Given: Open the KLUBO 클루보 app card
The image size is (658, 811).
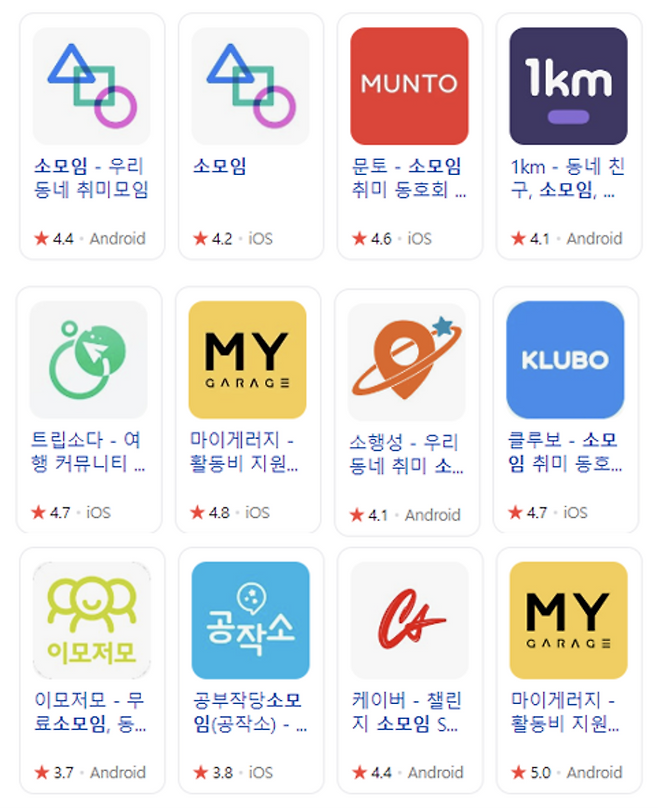Looking at the screenshot, I should [565, 410].
